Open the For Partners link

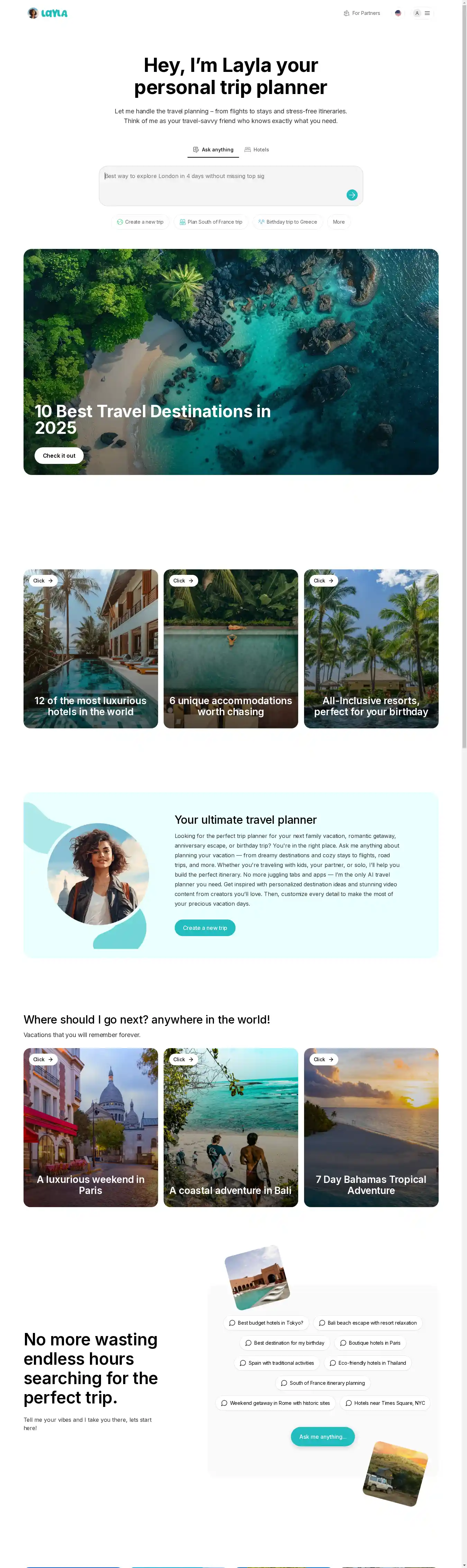(362, 13)
